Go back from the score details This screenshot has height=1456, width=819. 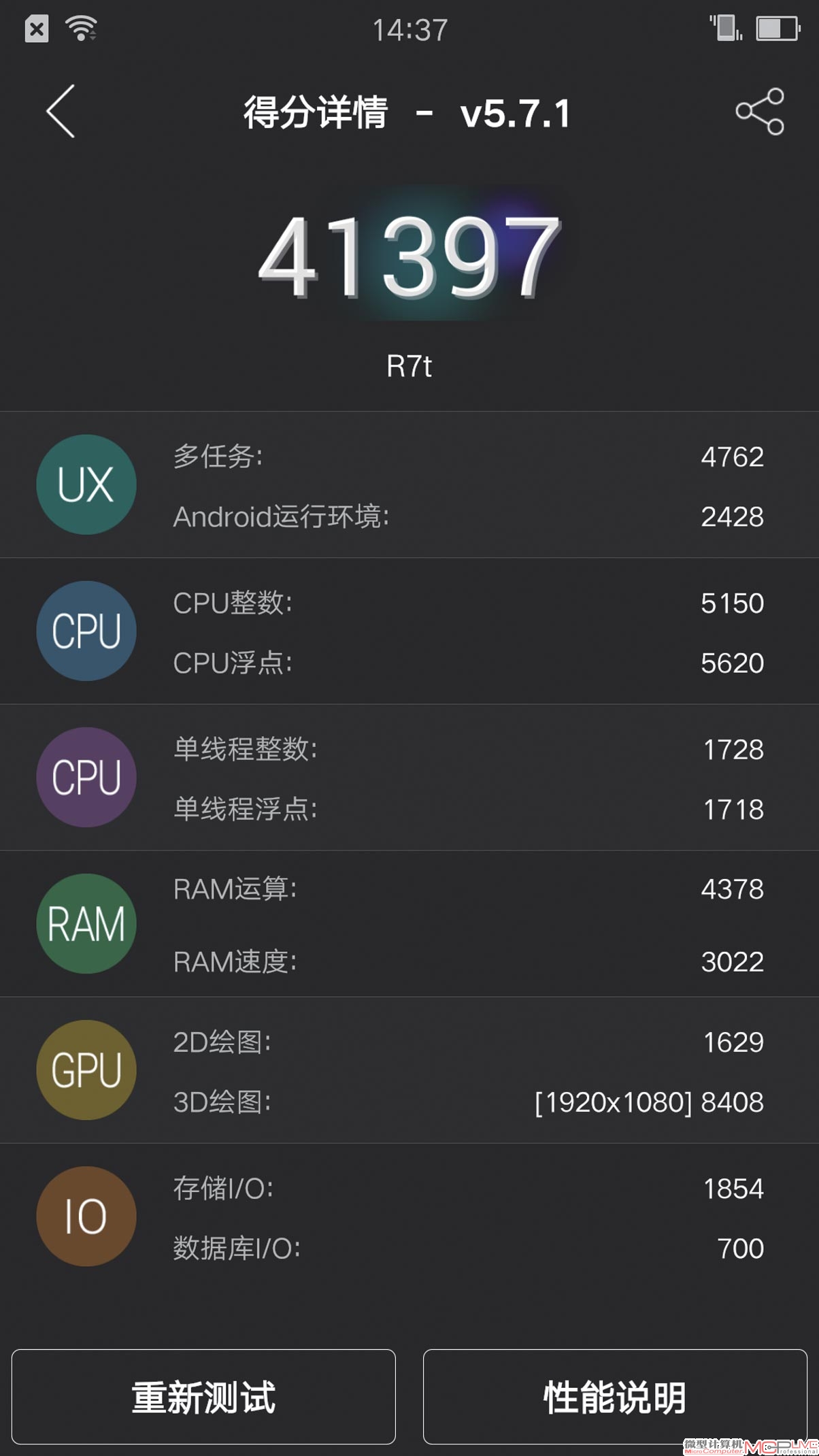pyautogui.click(x=61, y=112)
